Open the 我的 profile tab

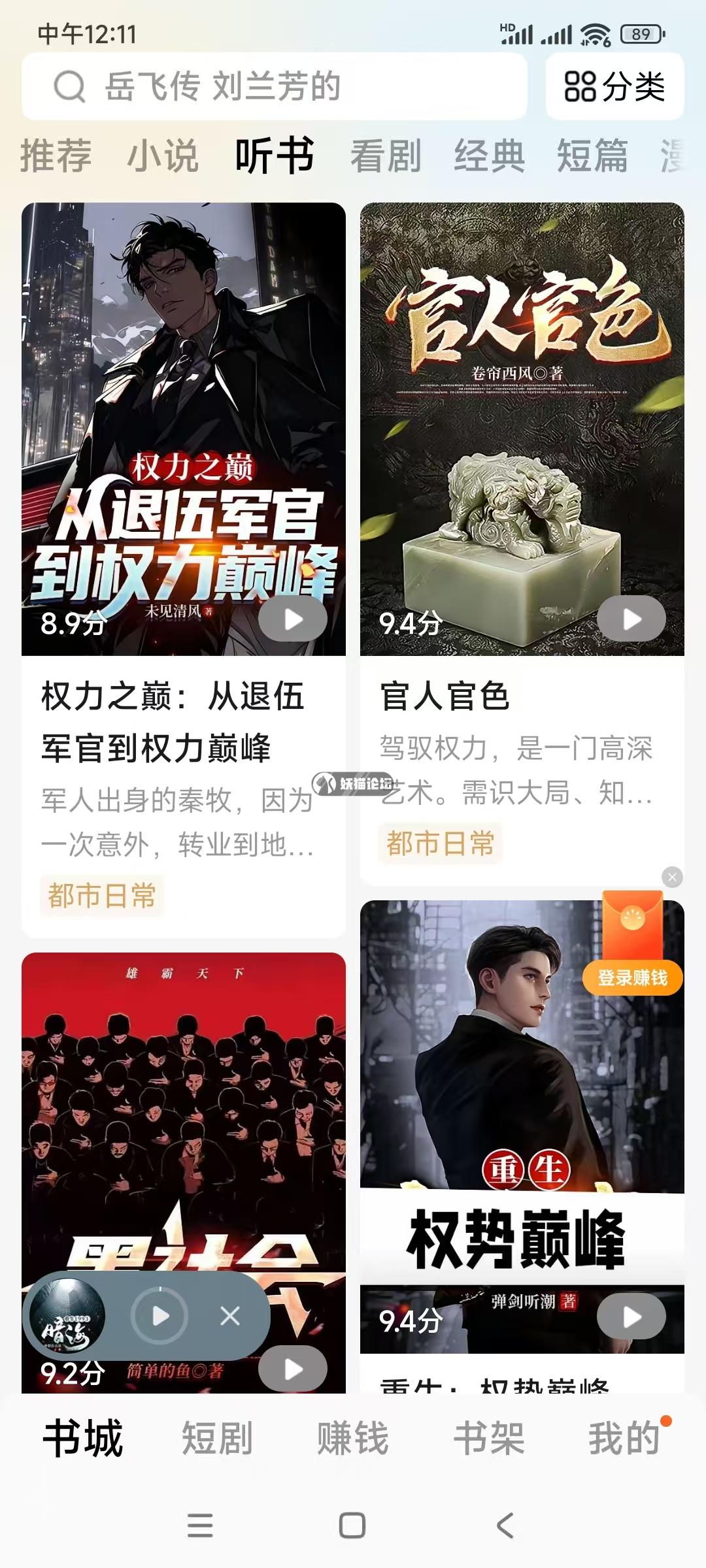(x=624, y=1439)
